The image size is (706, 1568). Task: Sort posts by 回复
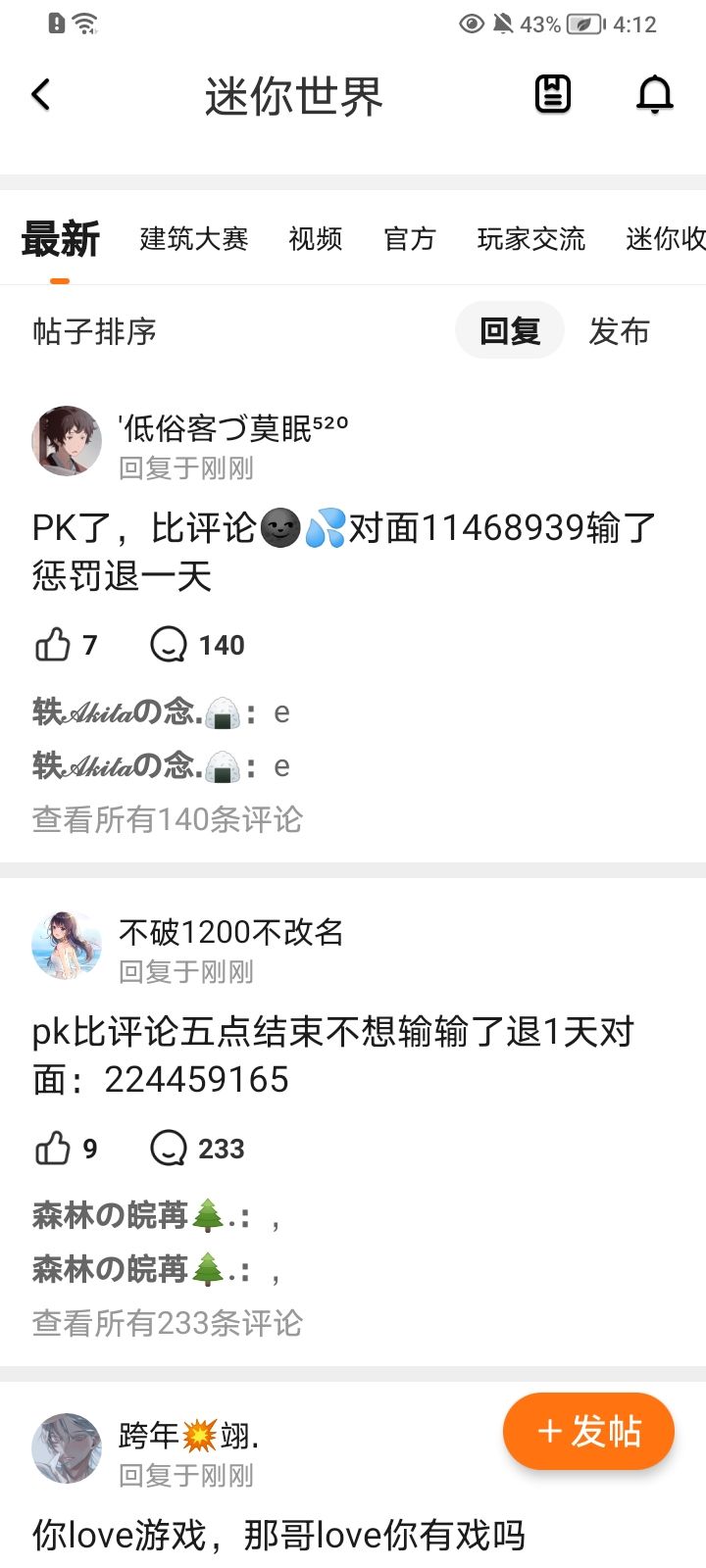pyautogui.click(x=510, y=330)
